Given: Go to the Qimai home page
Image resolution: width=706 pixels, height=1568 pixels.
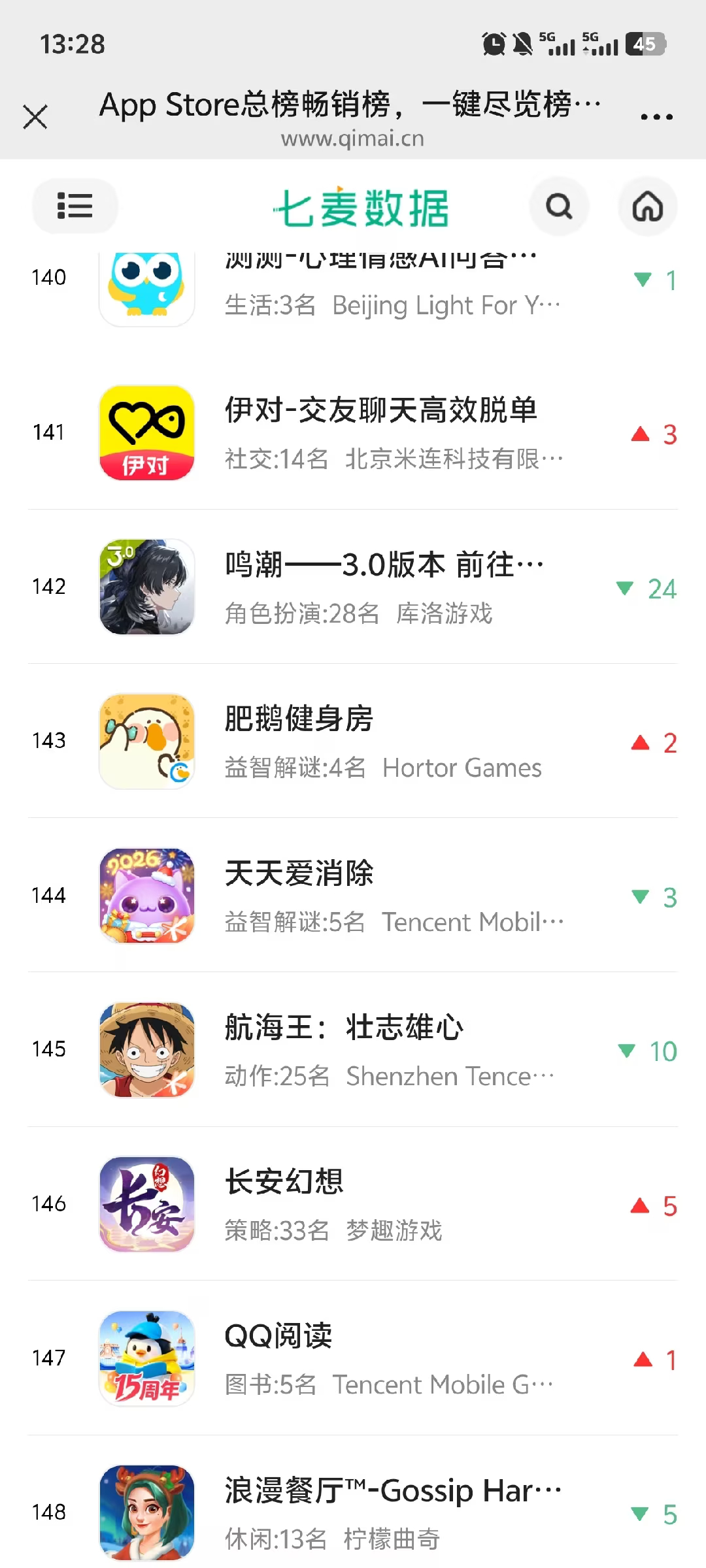Looking at the screenshot, I should coord(647,207).
